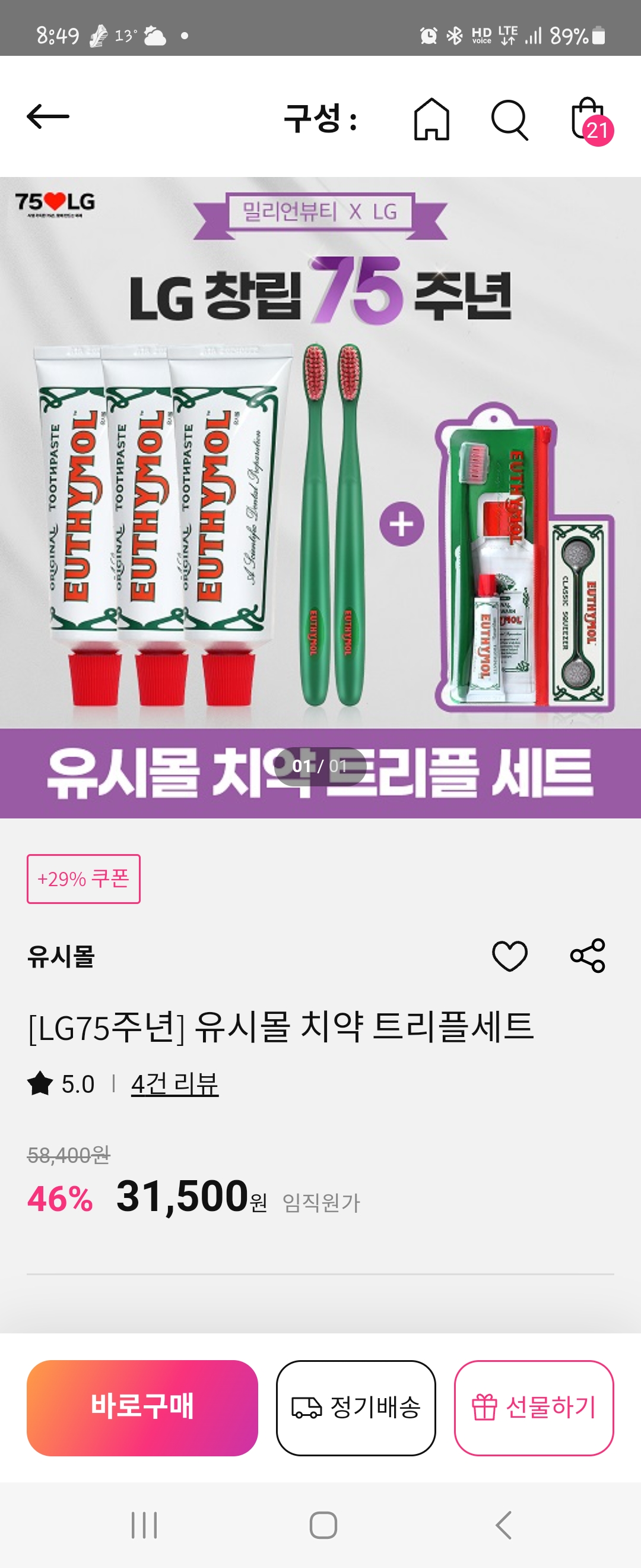Go back using the header arrow
This screenshot has width=641, height=1568.
(48, 116)
